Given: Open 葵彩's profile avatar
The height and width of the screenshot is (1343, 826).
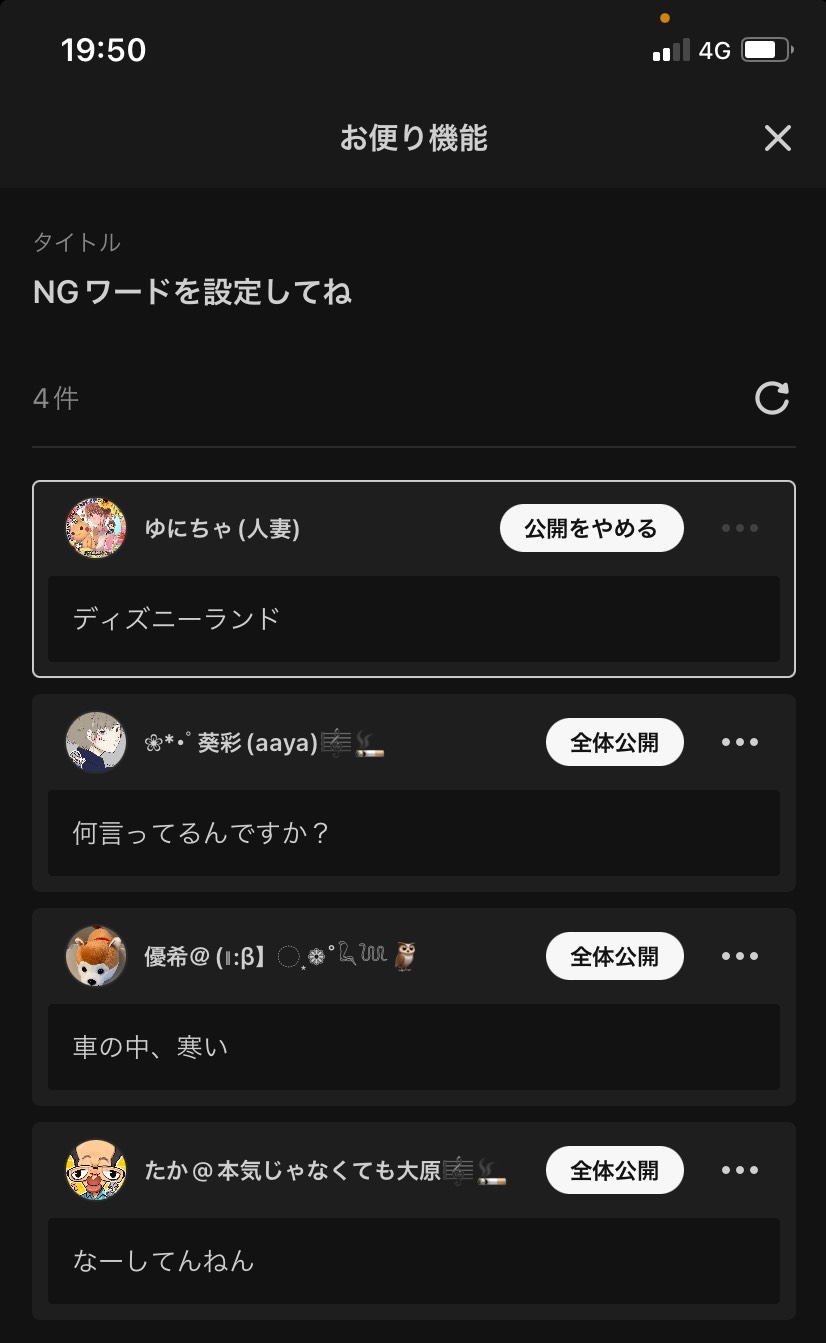Looking at the screenshot, I should 96,742.
